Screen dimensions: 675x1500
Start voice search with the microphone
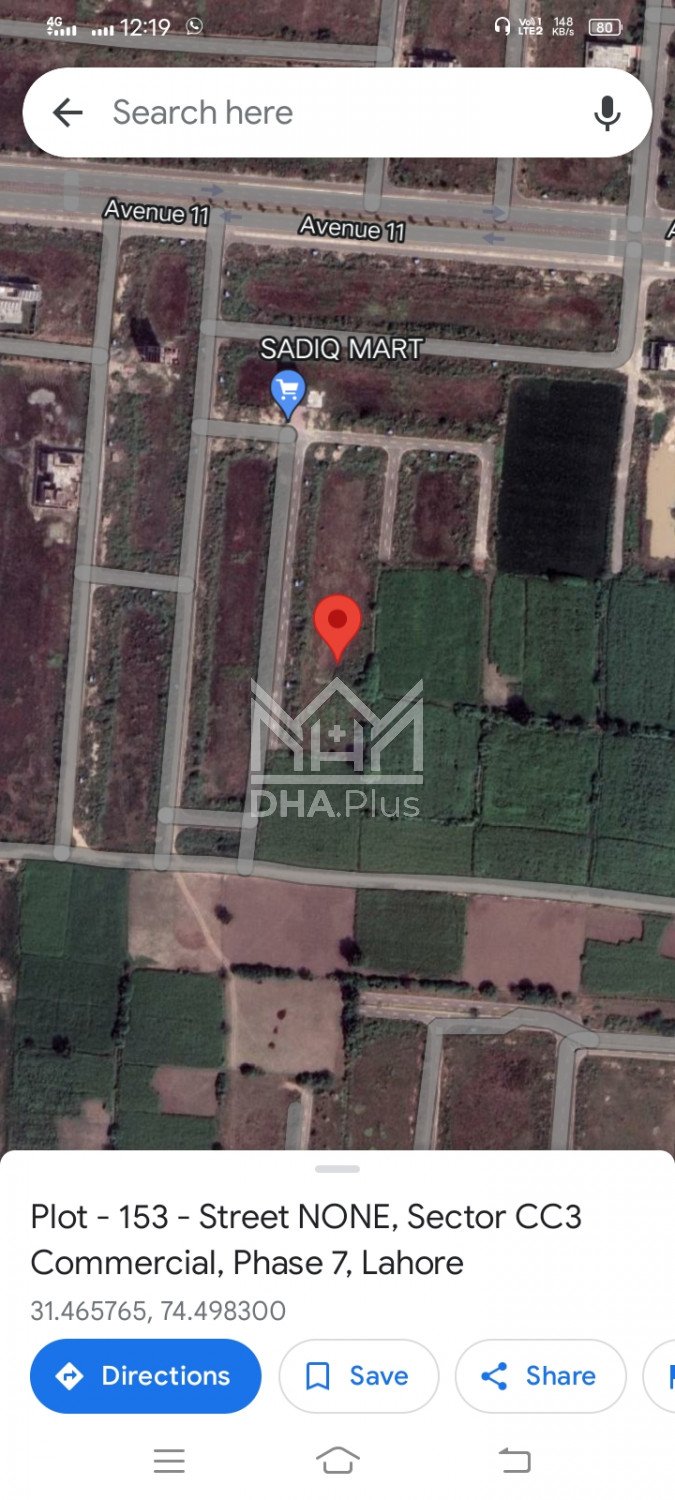click(606, 113)
